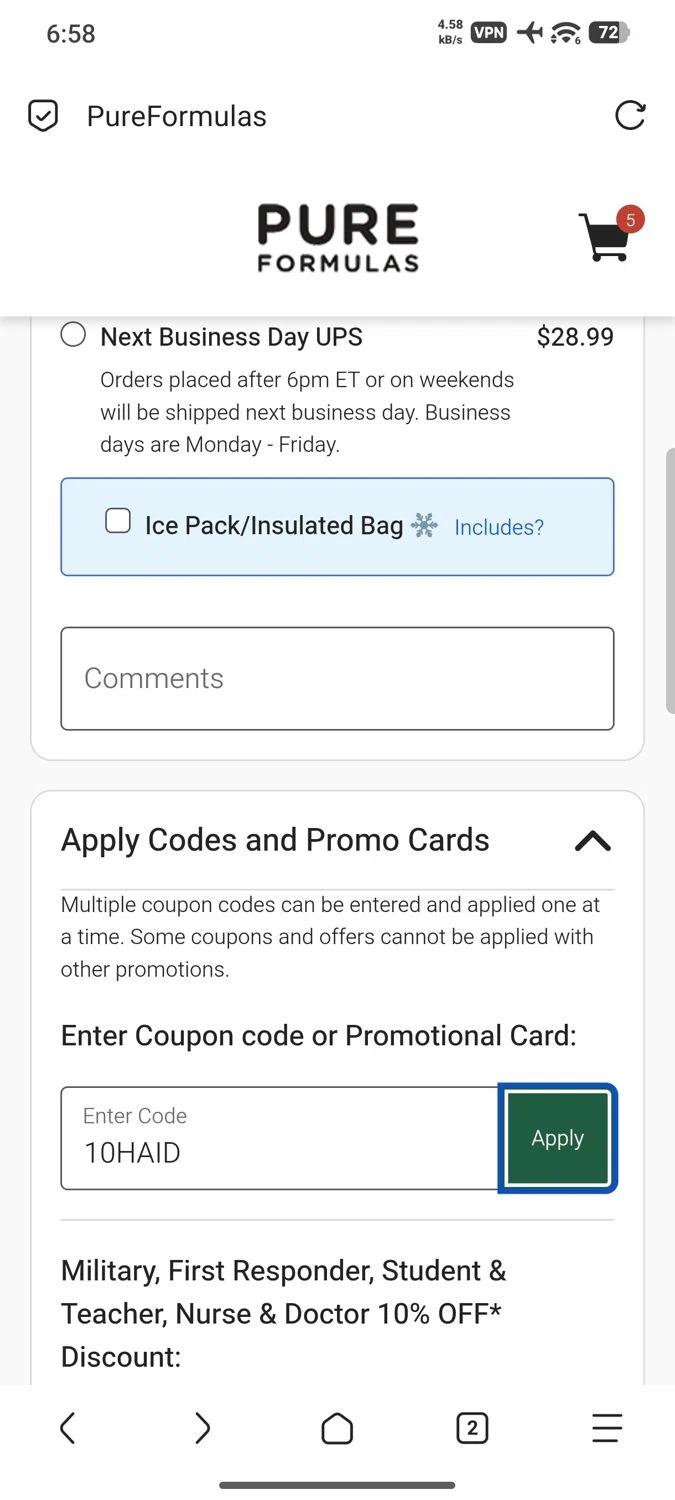Check the Ice Pack/Insulated Bag option
The width and height of the screenshot is (675, 1500).
click(x=118, y=521)
